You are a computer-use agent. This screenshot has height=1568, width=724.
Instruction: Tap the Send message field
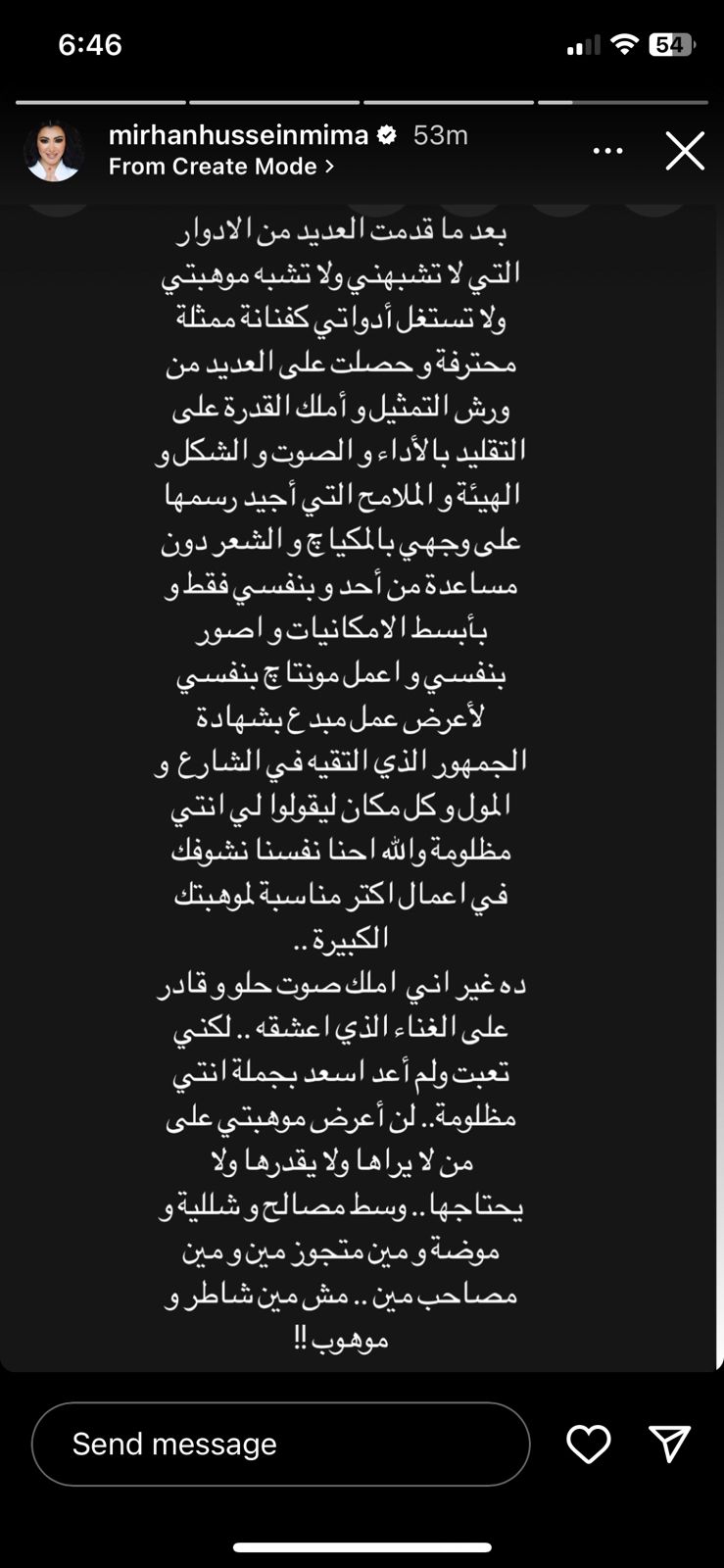tap(280, 1444)
